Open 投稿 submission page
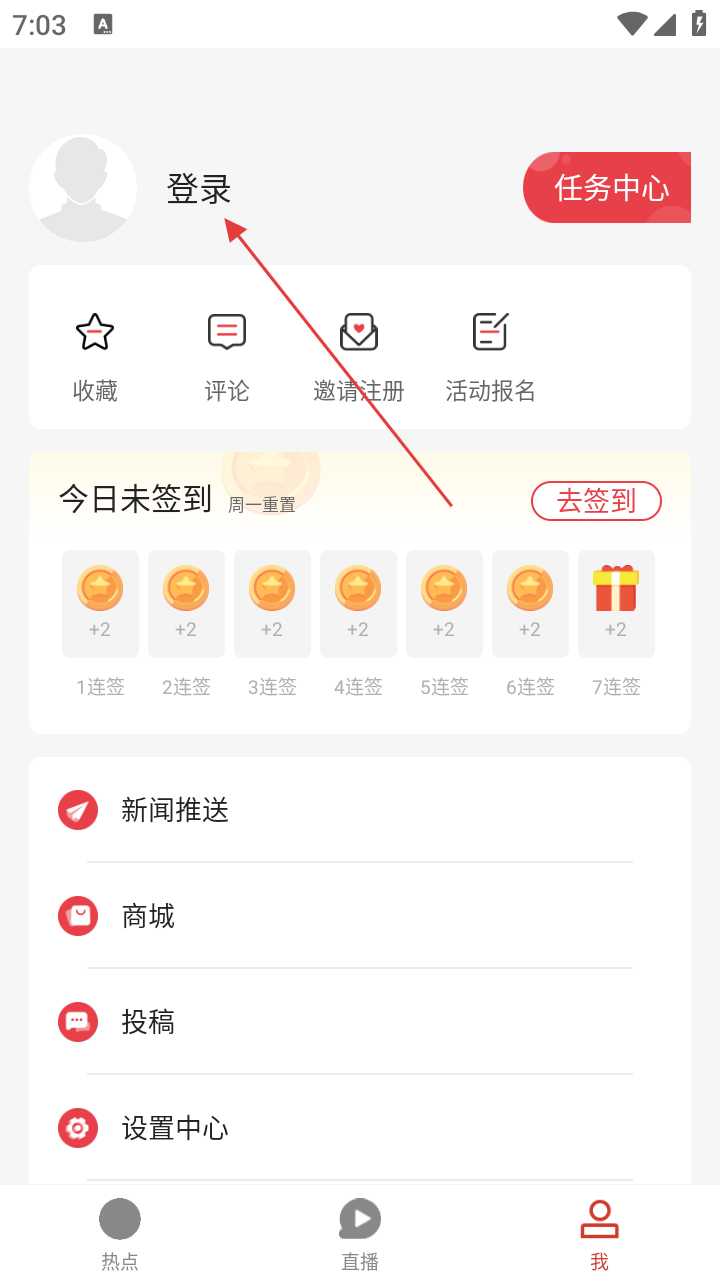Image resolution: width=720 pixels, height=1280 pixels. [360, 1022]
